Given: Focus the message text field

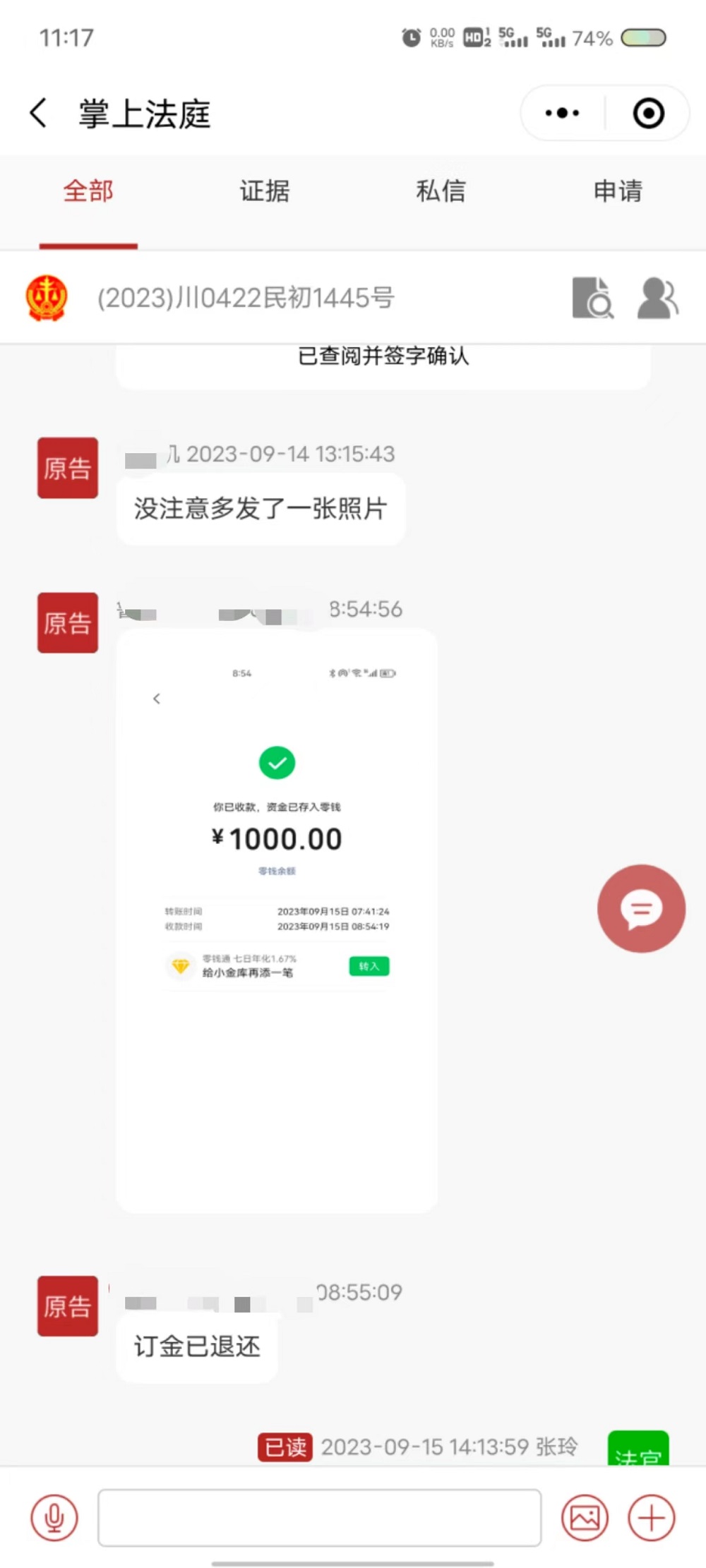Looking at the screenshot, I should [319, 1517].
